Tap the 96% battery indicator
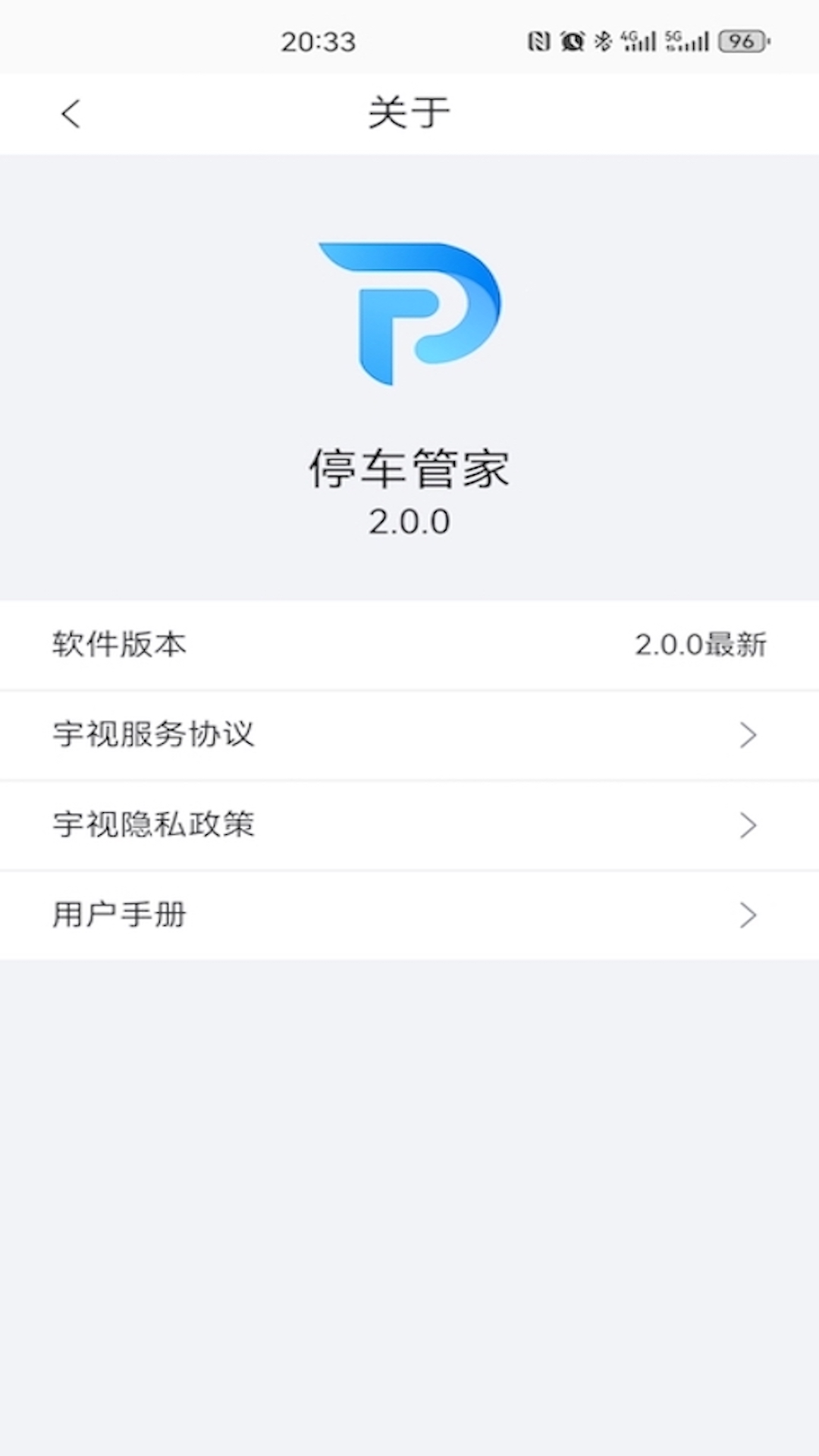The image size is (819, 1456). click(x=739, y=42)
